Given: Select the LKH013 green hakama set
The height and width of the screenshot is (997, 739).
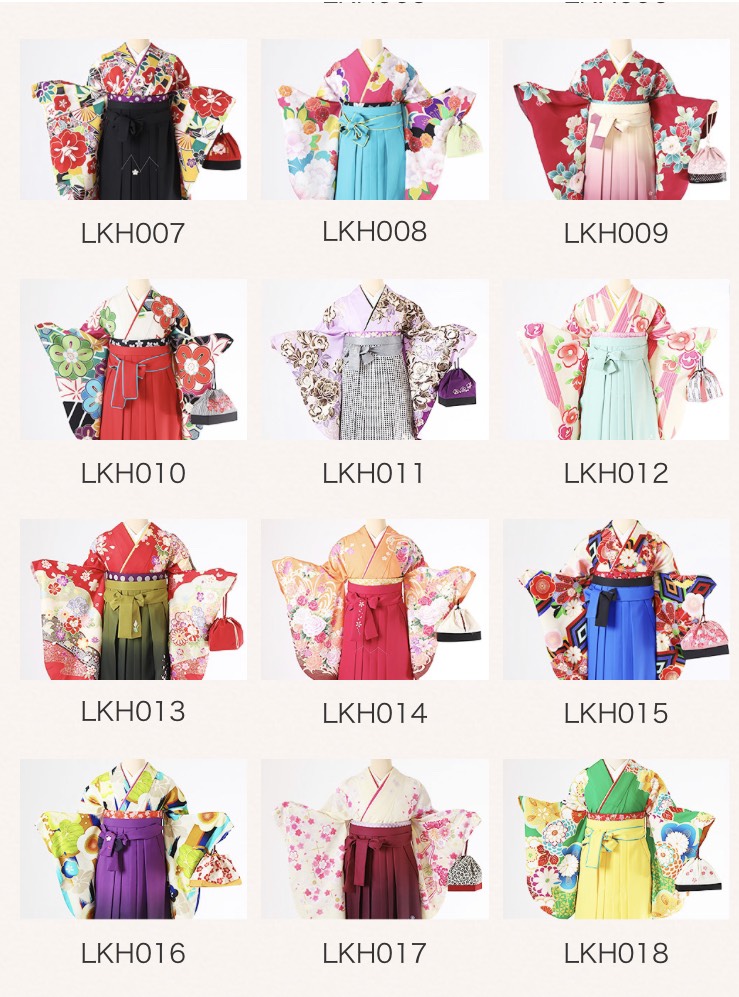Looking at the screenshot, I should (x=133, y=600).
